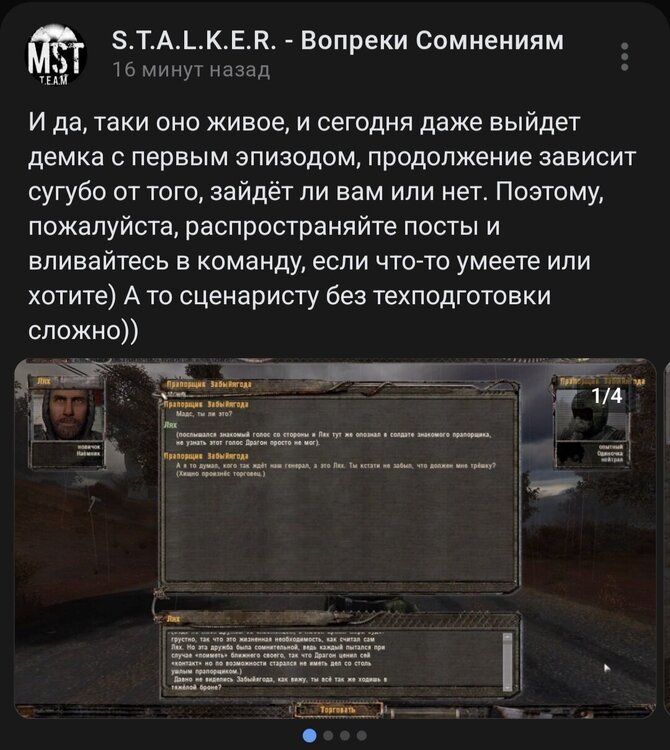Open the post's three-dot overflow menu
The image size is (670, 750).
[x=626, y=56]
